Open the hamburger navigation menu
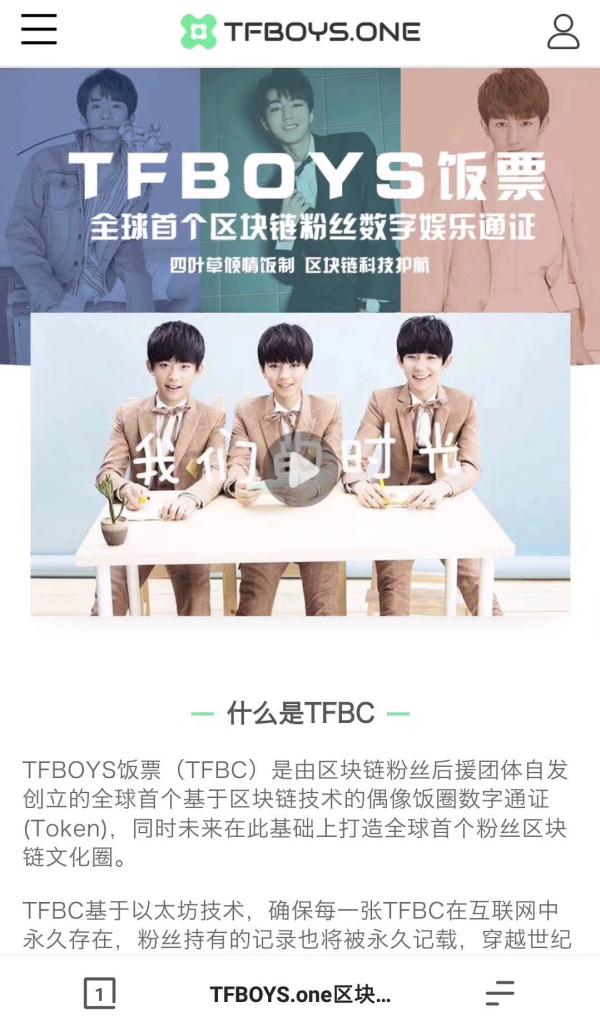Image resolution: width=600 pixels, height=1032 pixels. pos(39,30)
